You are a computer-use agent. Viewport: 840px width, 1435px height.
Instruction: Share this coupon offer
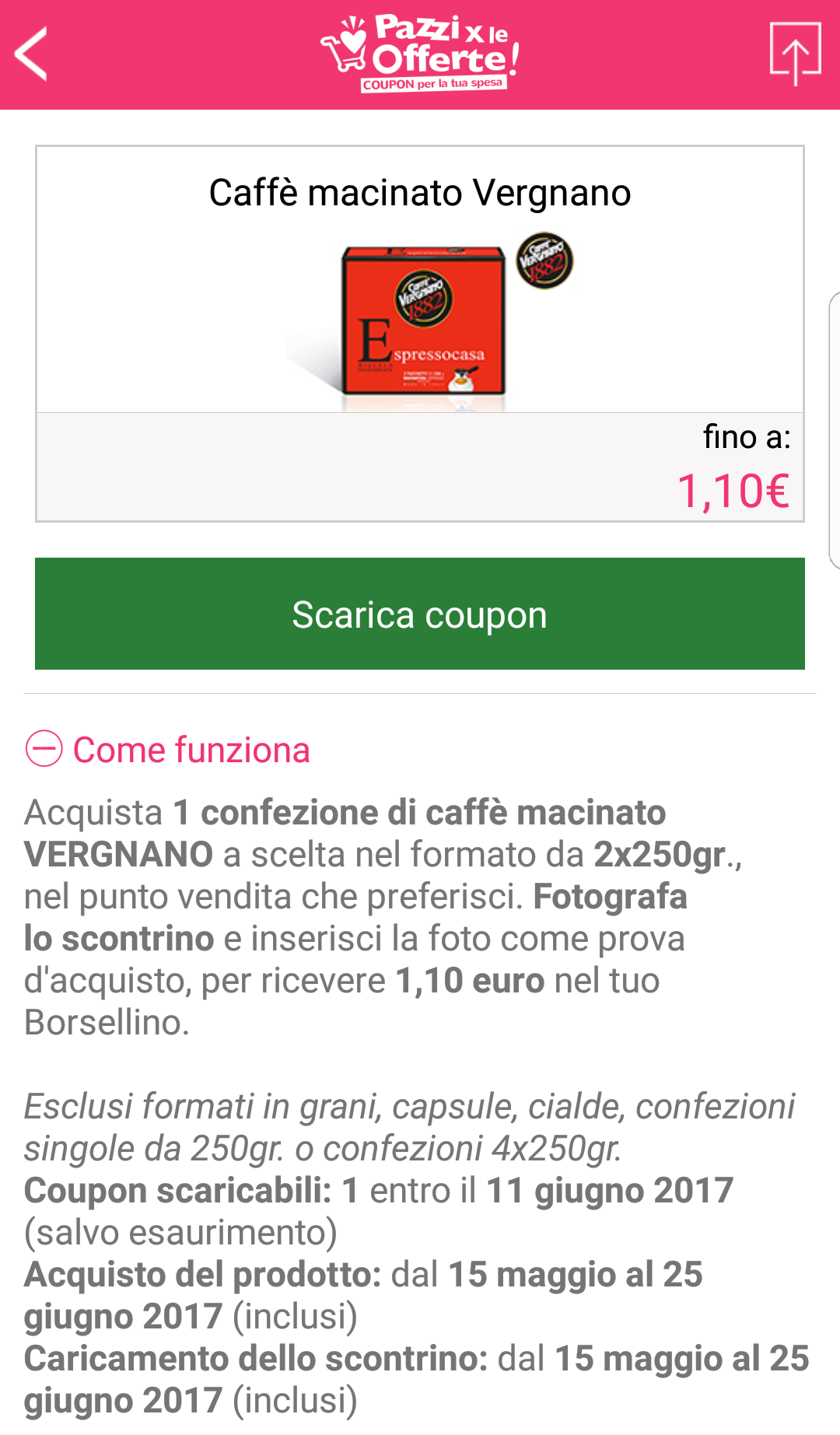(x=795, y=53)
